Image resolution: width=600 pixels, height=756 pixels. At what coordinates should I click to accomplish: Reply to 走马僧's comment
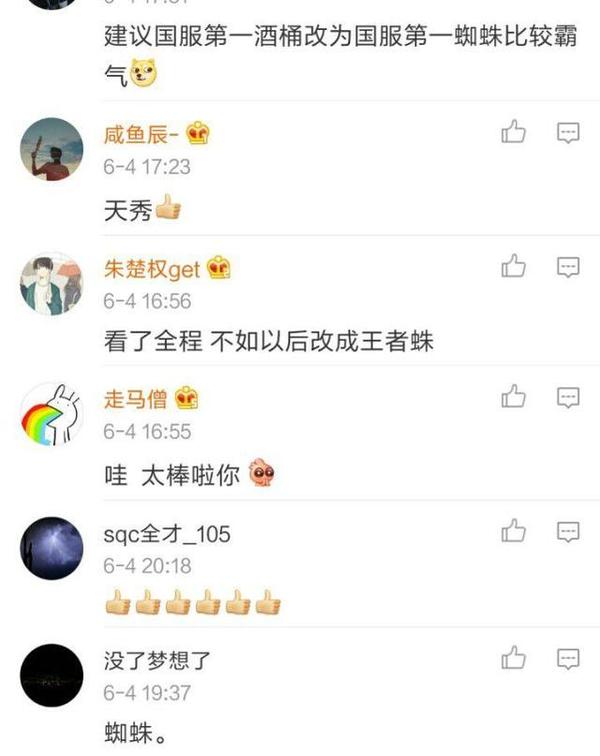pyautogui.click(x=568, y=397)
